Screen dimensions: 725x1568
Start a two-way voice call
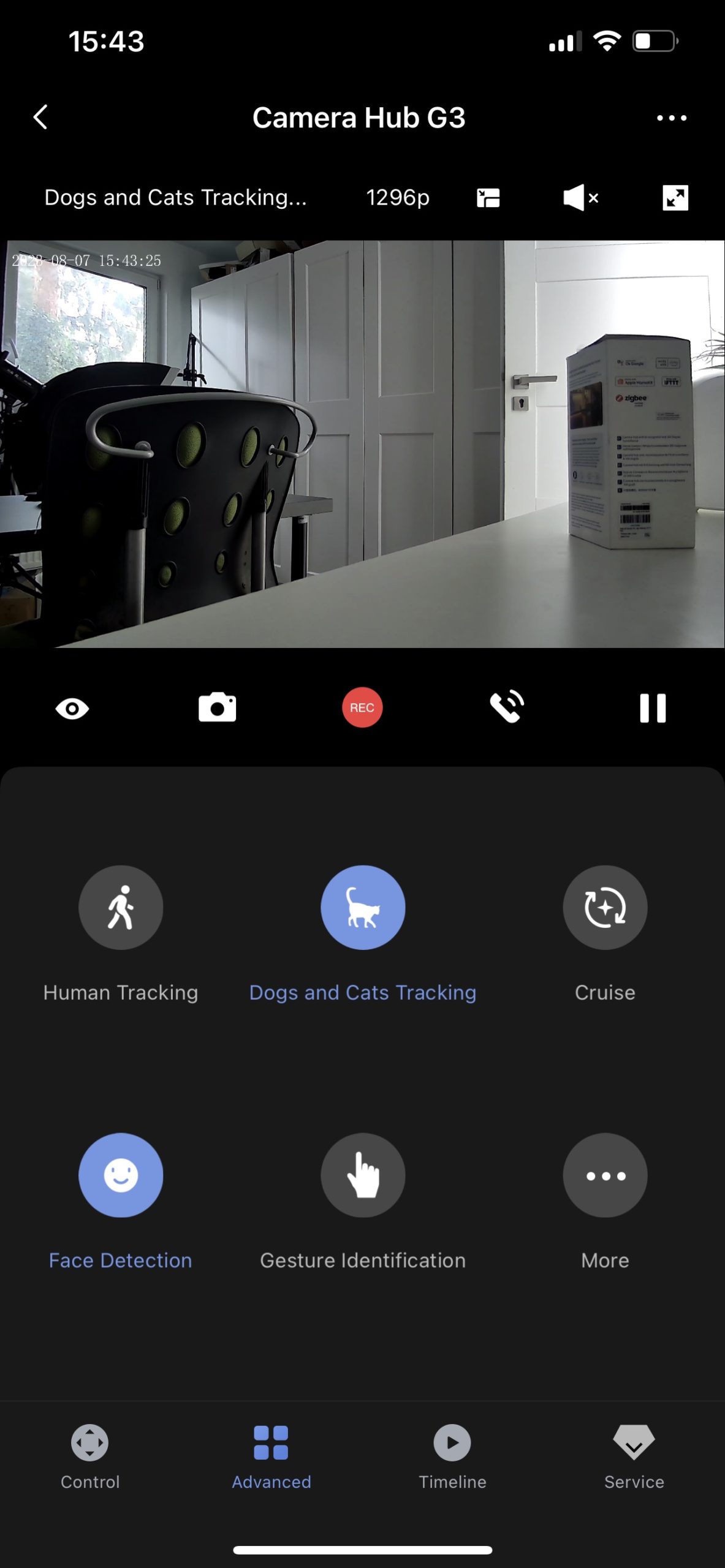[x=507, y=707]
